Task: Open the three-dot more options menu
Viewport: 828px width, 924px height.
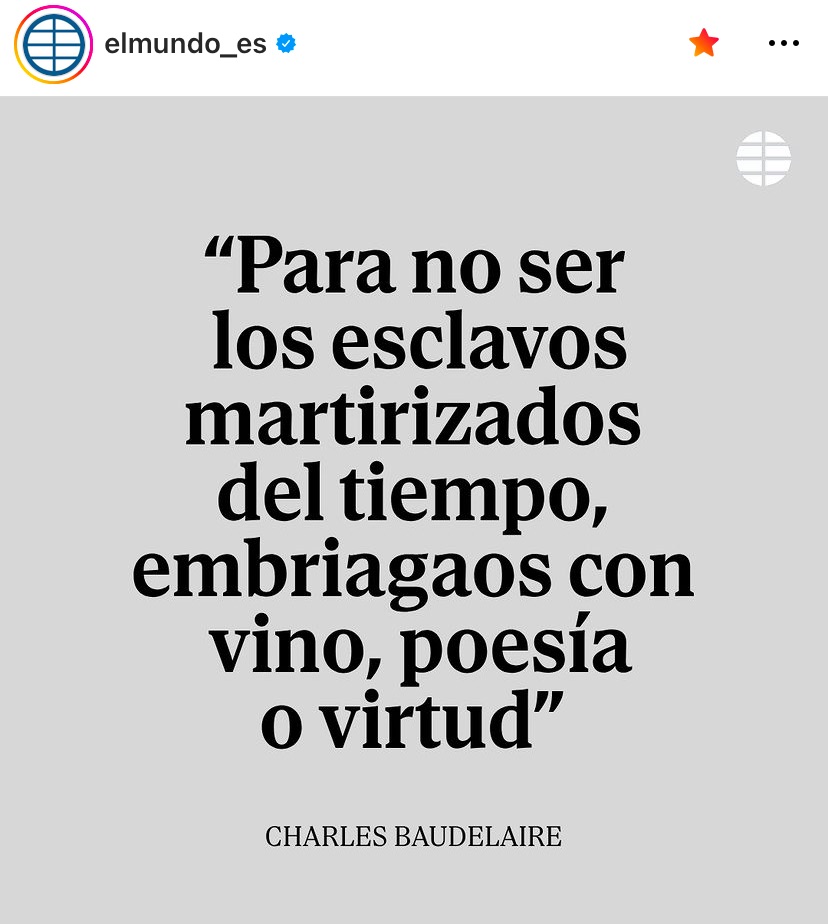Action: coord(783,43)
